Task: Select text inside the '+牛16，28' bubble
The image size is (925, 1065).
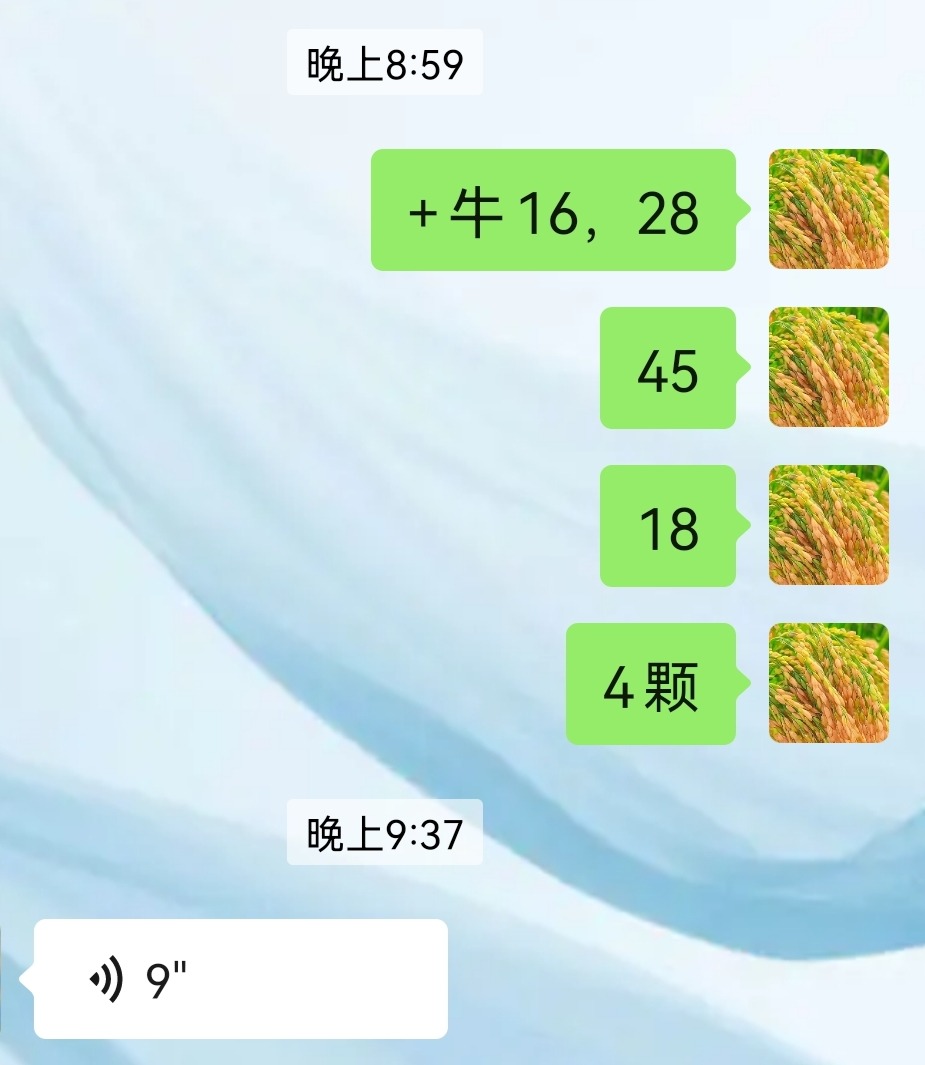Action: [x=555, y=210]
